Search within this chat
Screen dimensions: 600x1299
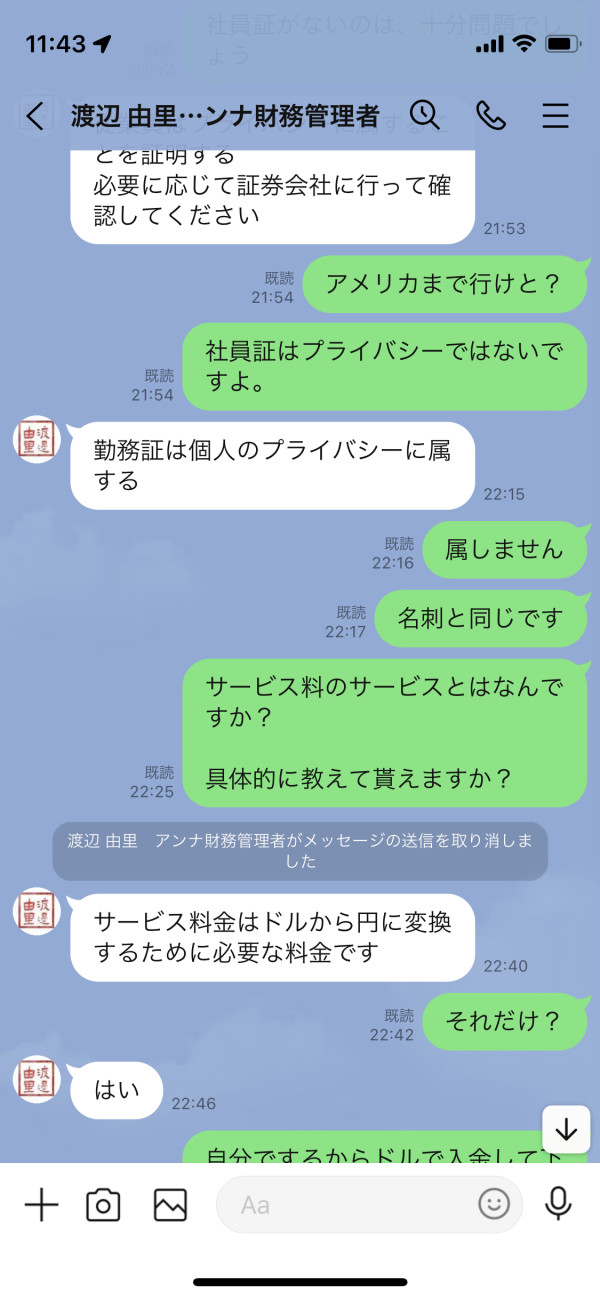tap(425, 115)
